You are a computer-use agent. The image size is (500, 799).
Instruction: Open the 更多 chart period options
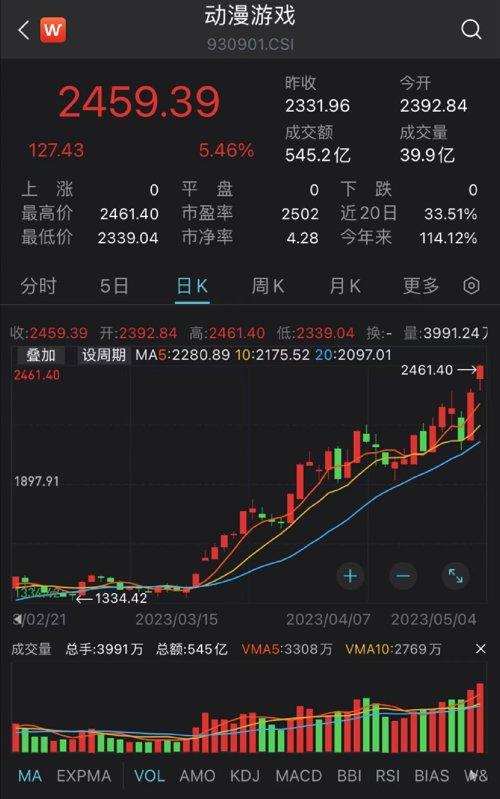point(421,286)
